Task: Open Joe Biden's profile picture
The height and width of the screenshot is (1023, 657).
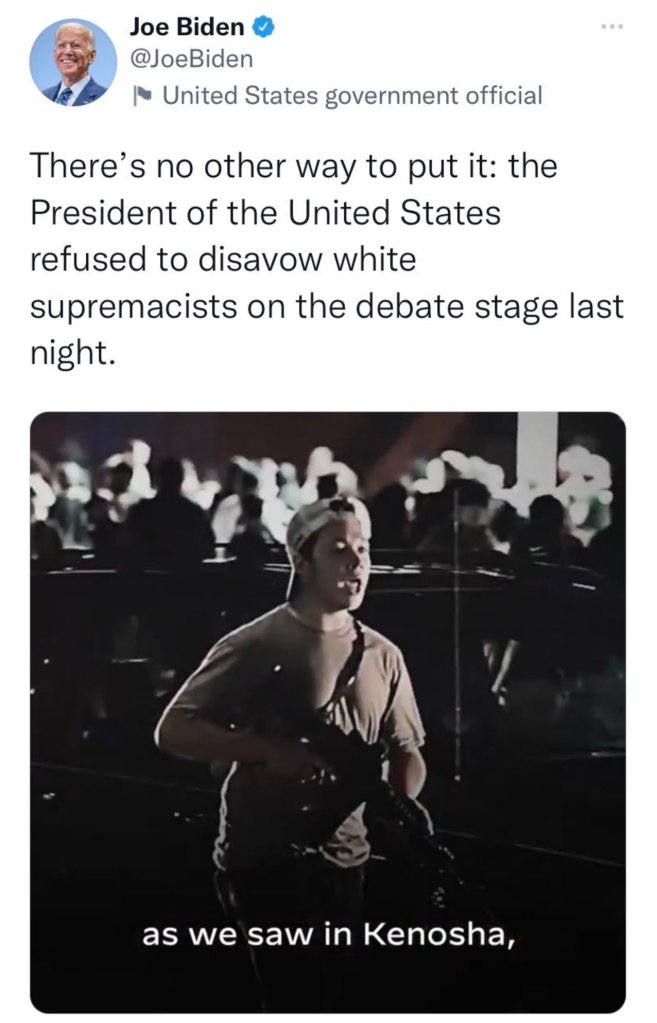Action: pos(72,62)
